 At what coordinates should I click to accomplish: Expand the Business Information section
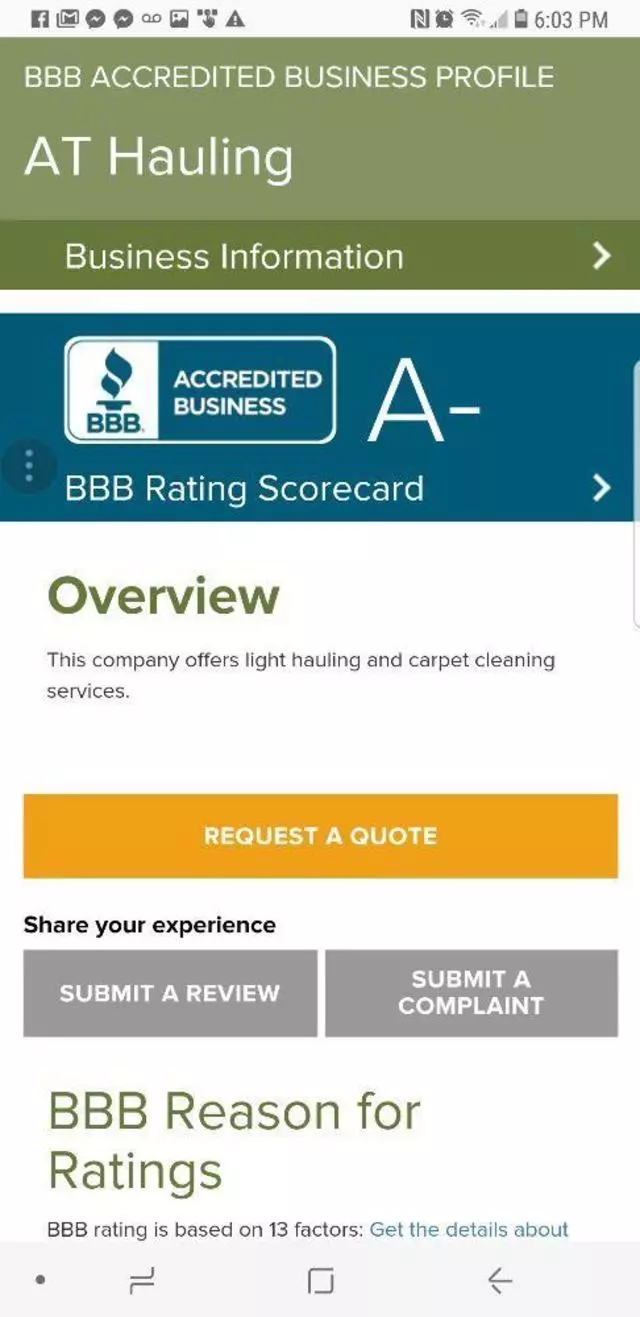[x=320, y=256]
